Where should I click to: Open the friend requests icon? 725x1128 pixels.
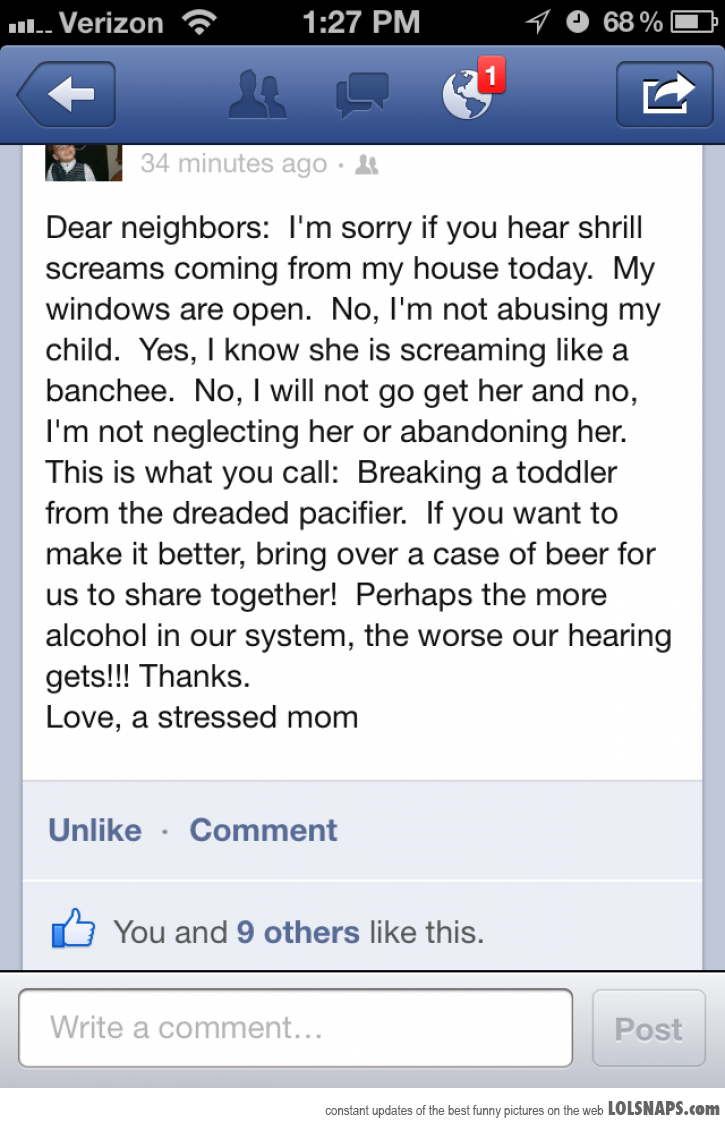(258, 95)
